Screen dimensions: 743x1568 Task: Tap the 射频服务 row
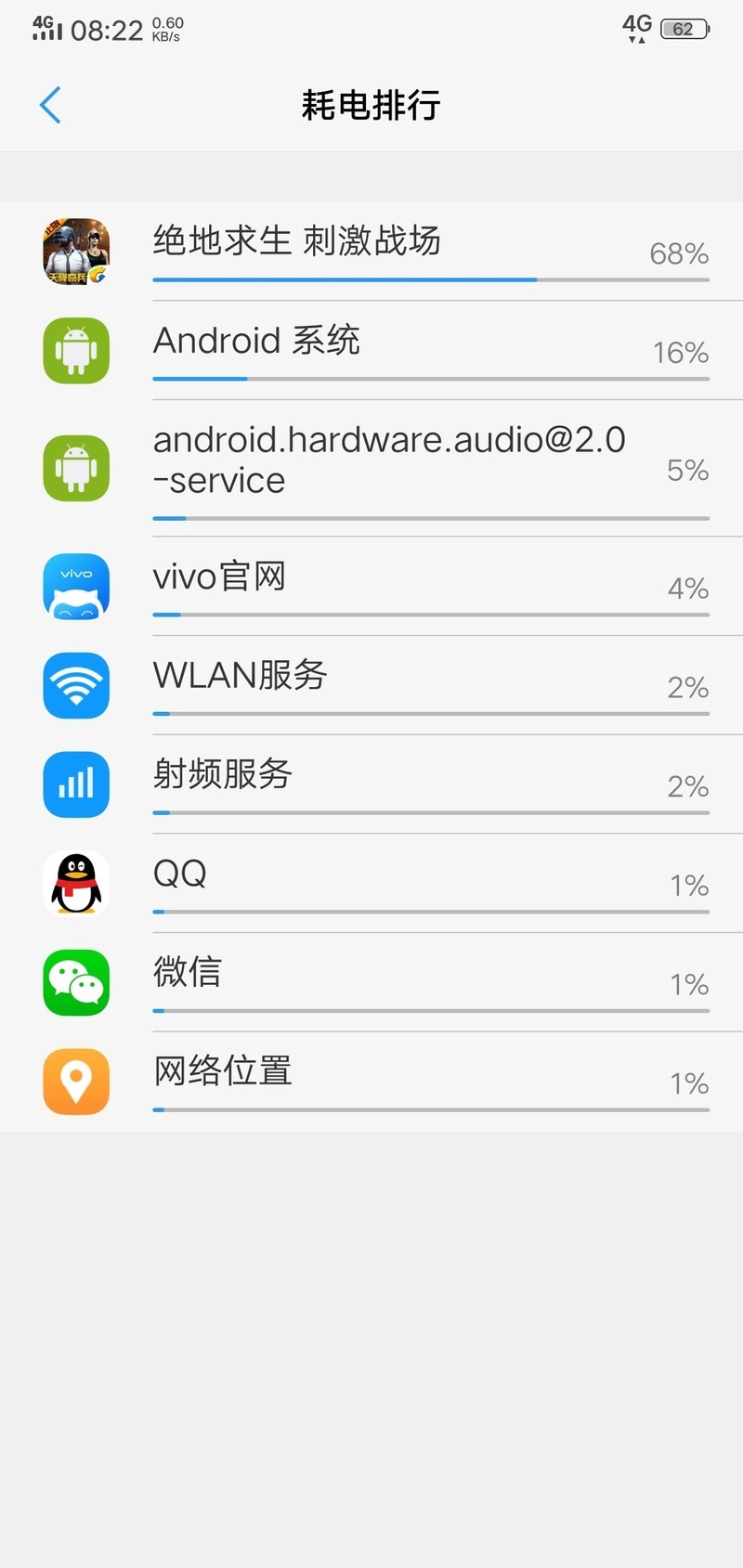(x=371, y=784)
